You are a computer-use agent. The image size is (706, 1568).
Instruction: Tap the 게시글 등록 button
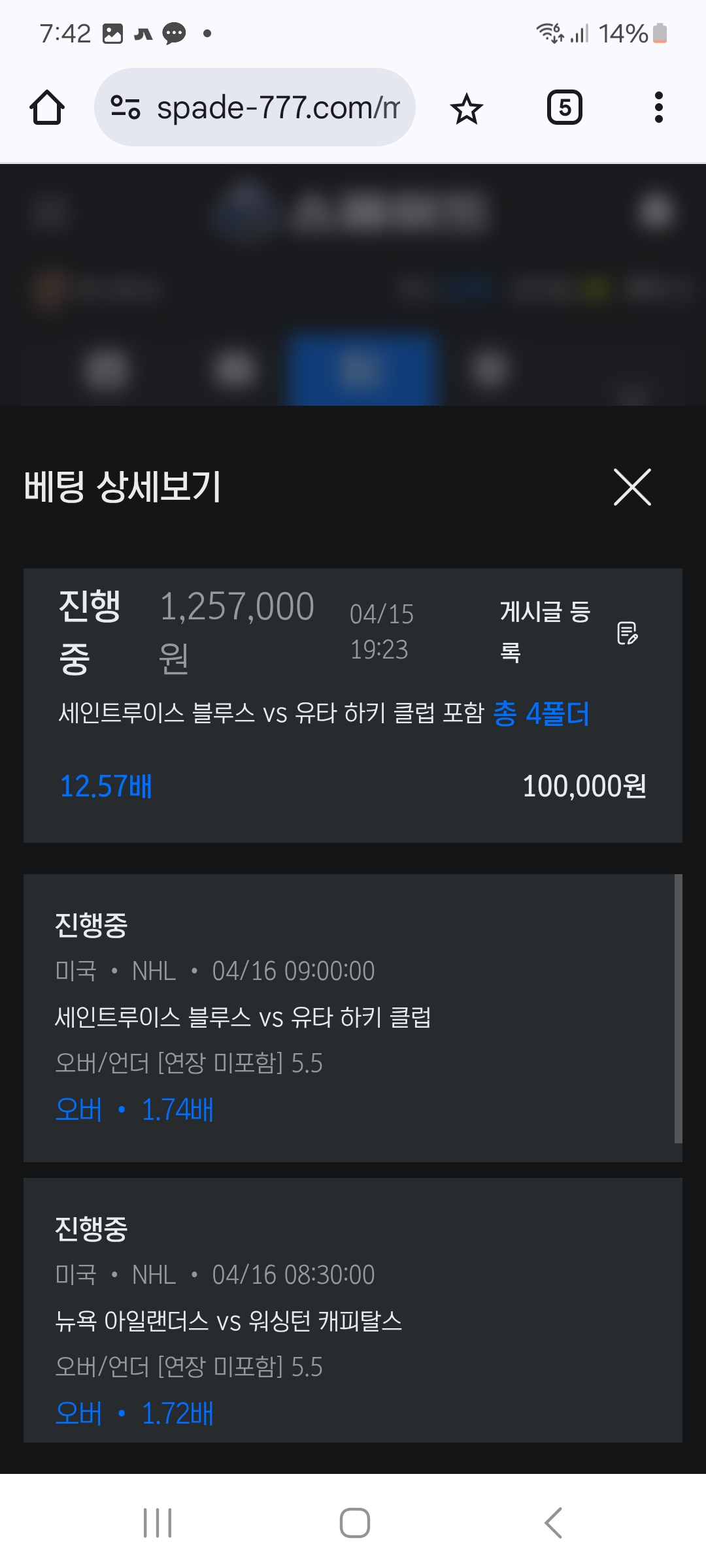click(x=569, y=632)
